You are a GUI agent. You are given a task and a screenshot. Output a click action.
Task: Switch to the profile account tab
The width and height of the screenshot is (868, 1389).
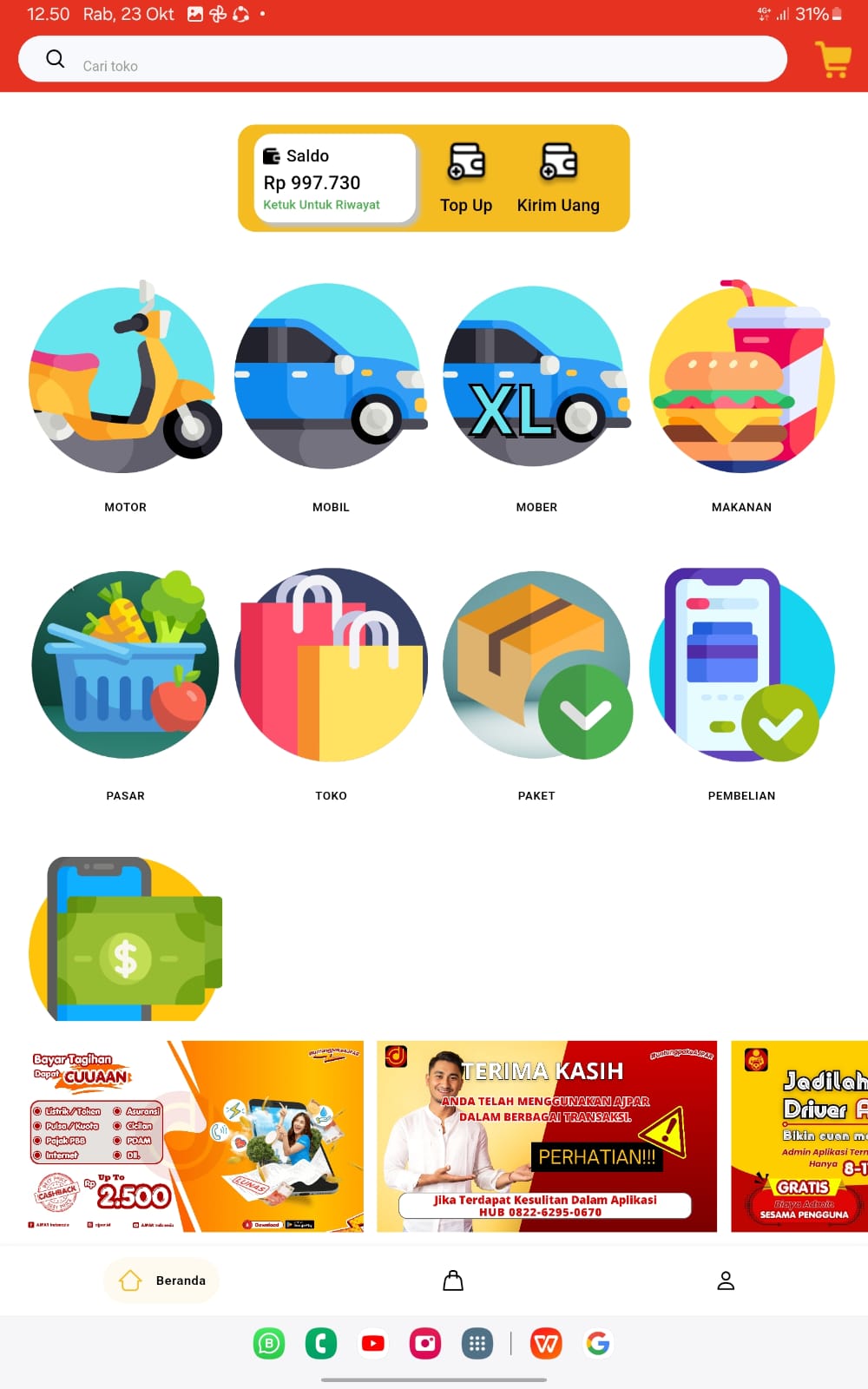[726, 1280]
